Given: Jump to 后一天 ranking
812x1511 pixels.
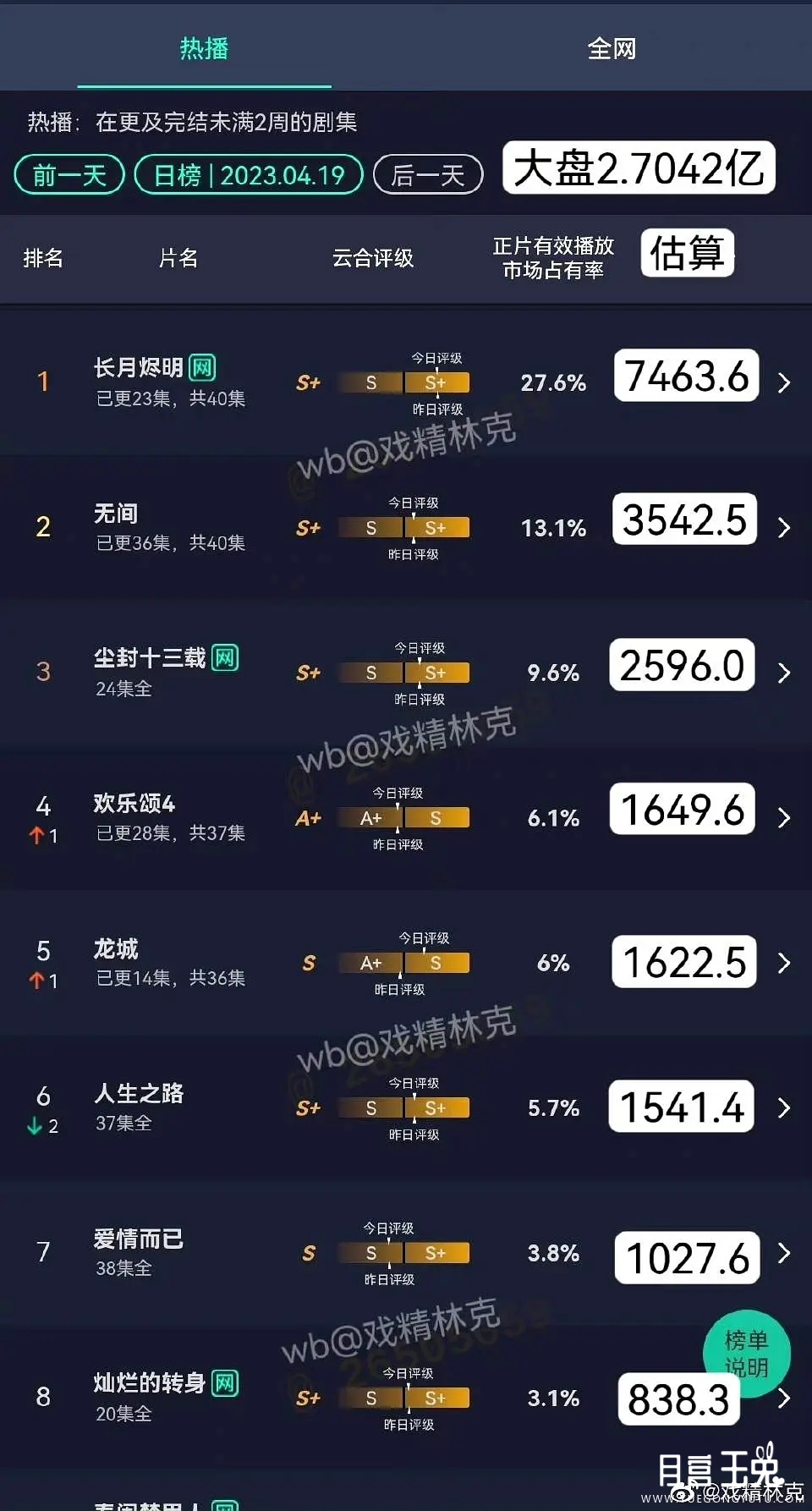Looking at the screenshot, I should [x=428, y=175].
